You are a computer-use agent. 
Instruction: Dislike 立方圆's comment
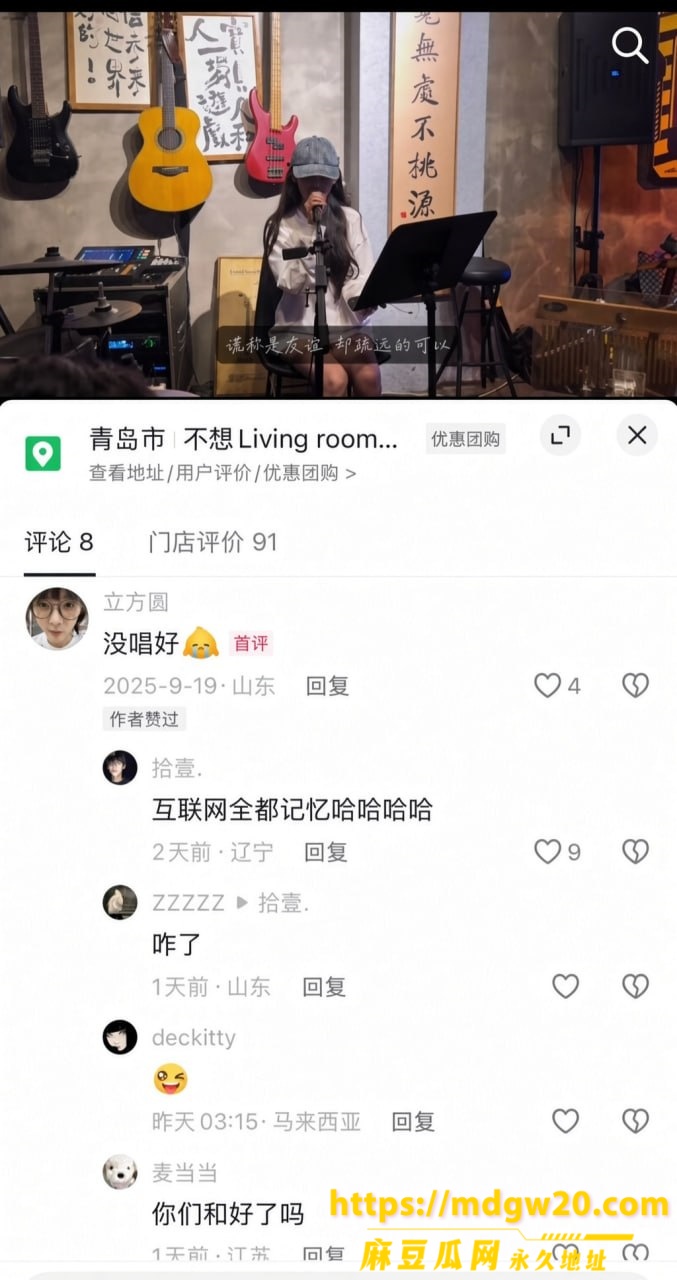635,685
